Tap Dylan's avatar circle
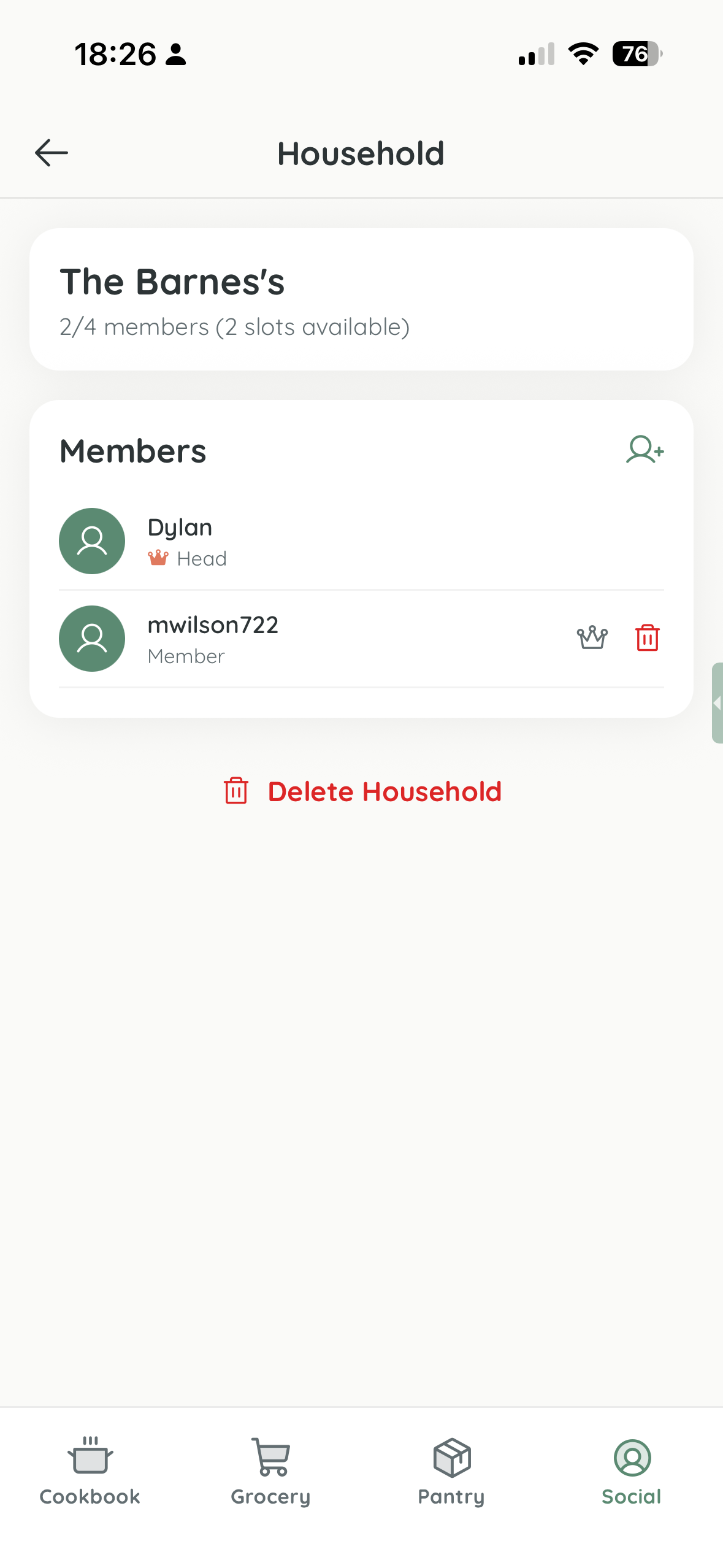This screenshot has height=1568, width=723. 91,541
